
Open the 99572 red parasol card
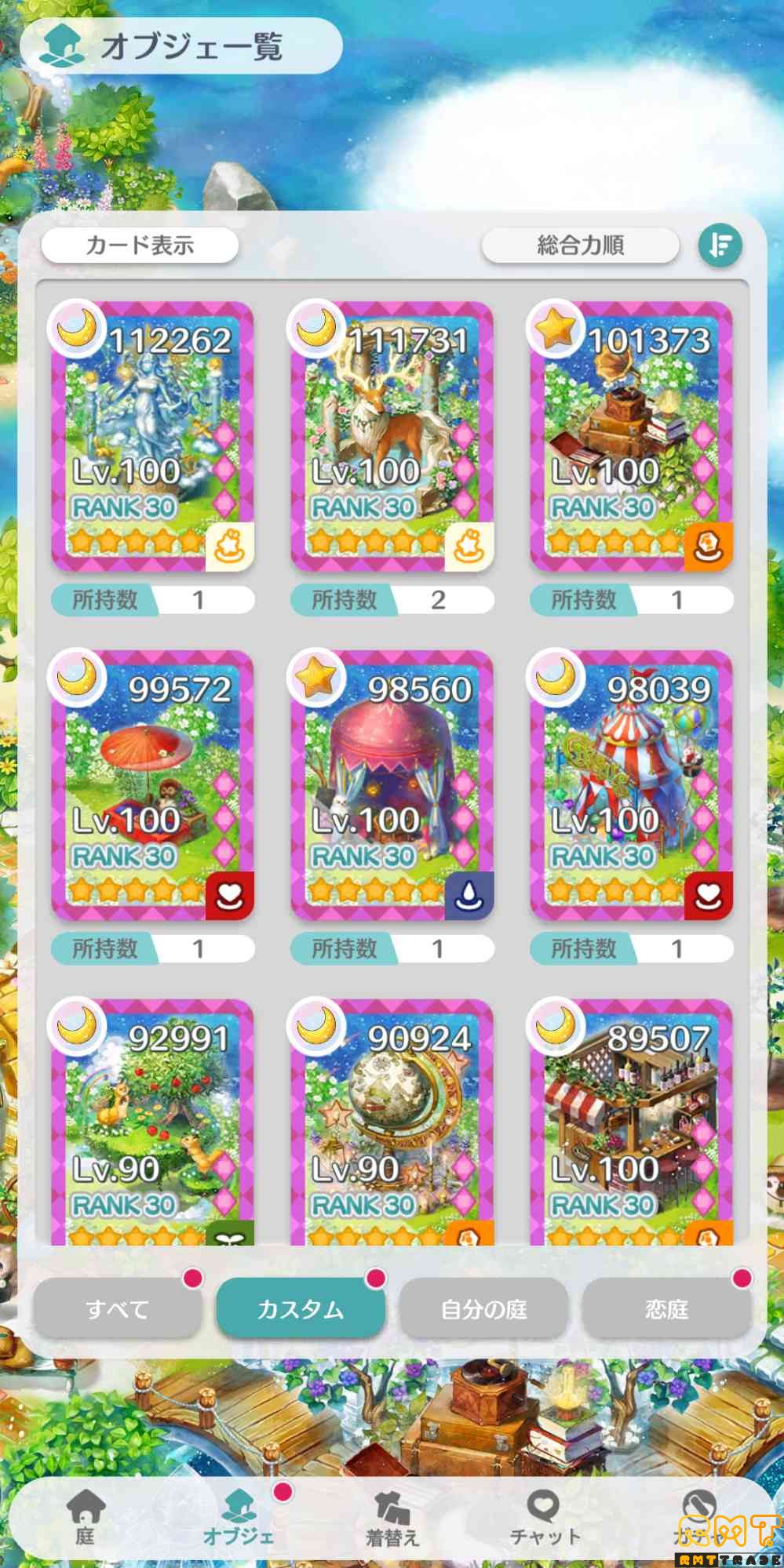point(152,784)
